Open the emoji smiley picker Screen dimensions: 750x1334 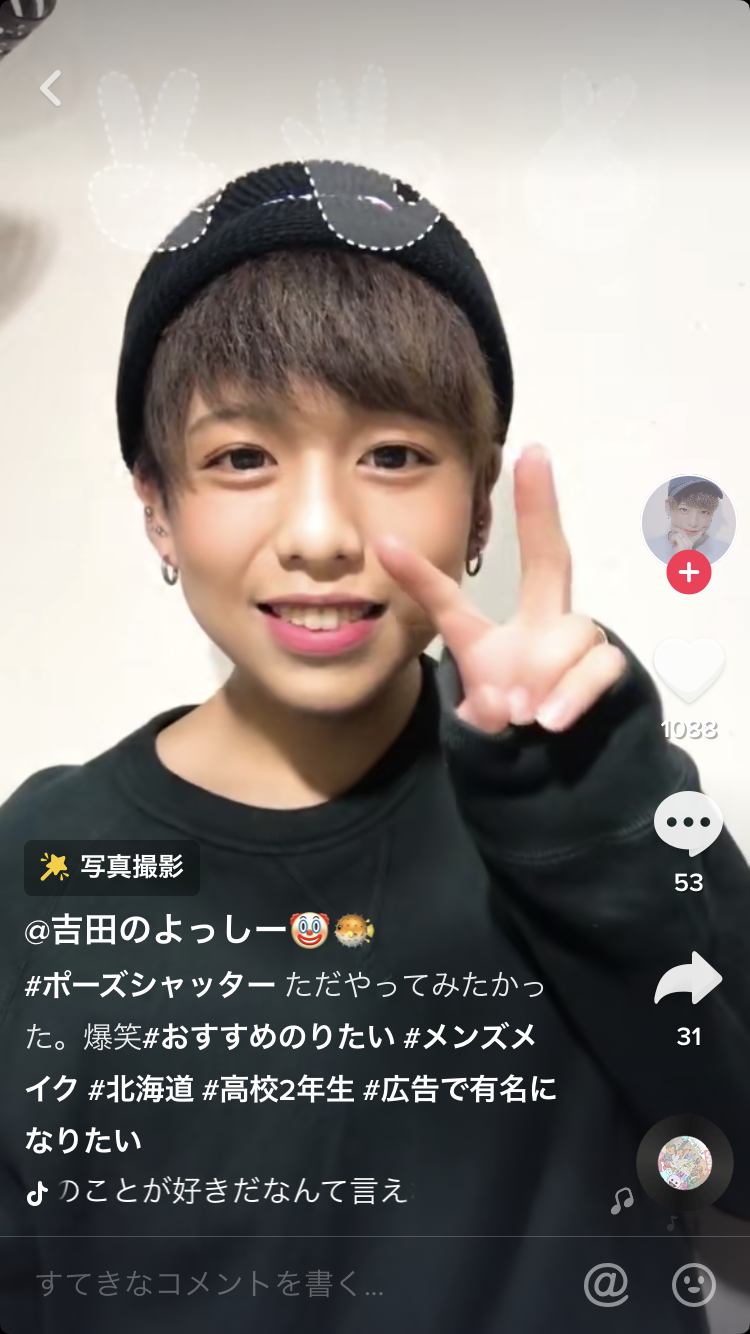[x=693, y=1285]
